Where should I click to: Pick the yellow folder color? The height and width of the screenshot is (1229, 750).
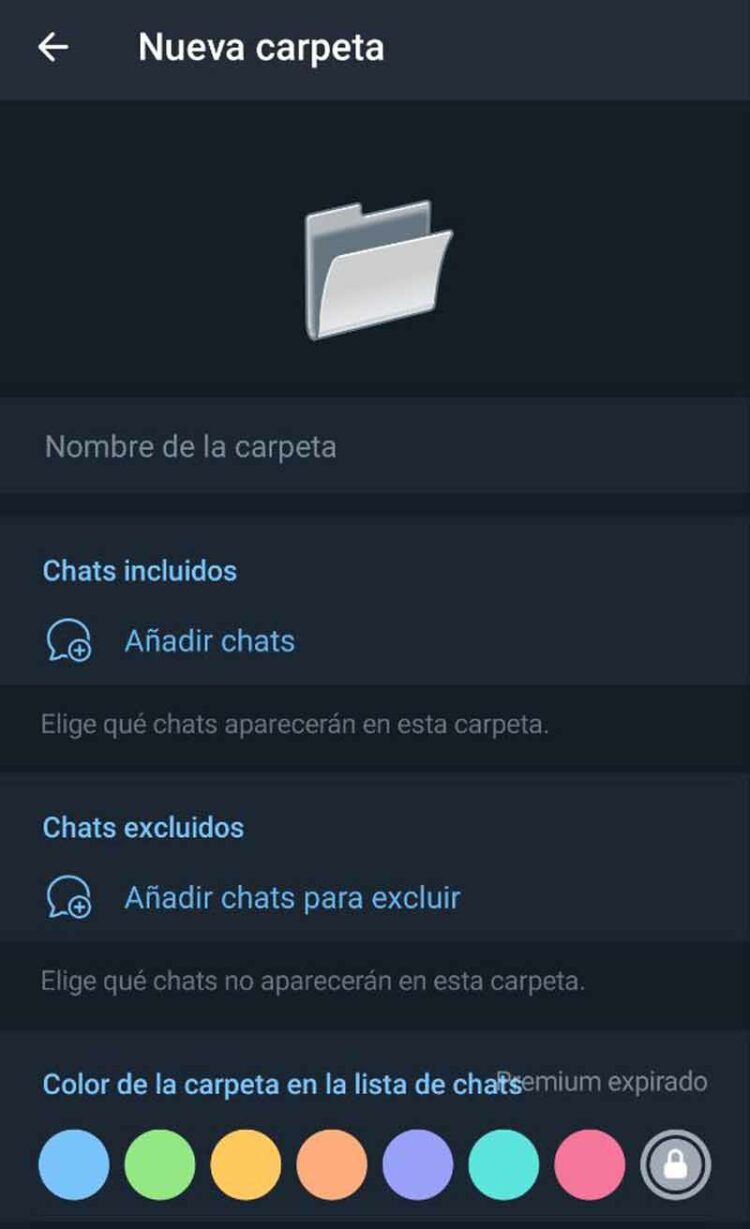point(246,1164)
